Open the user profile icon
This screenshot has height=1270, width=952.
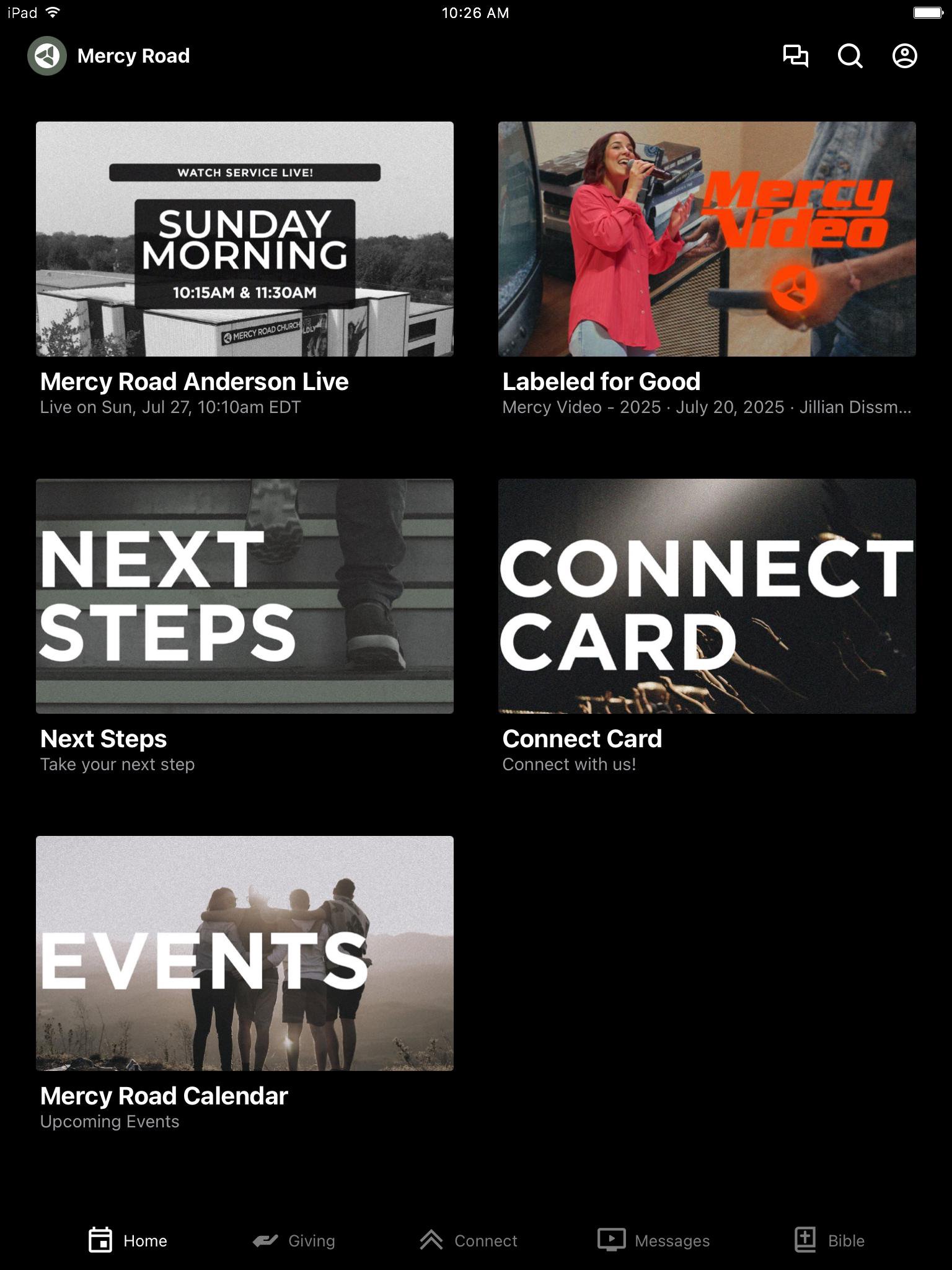click(x=904, y=56)
